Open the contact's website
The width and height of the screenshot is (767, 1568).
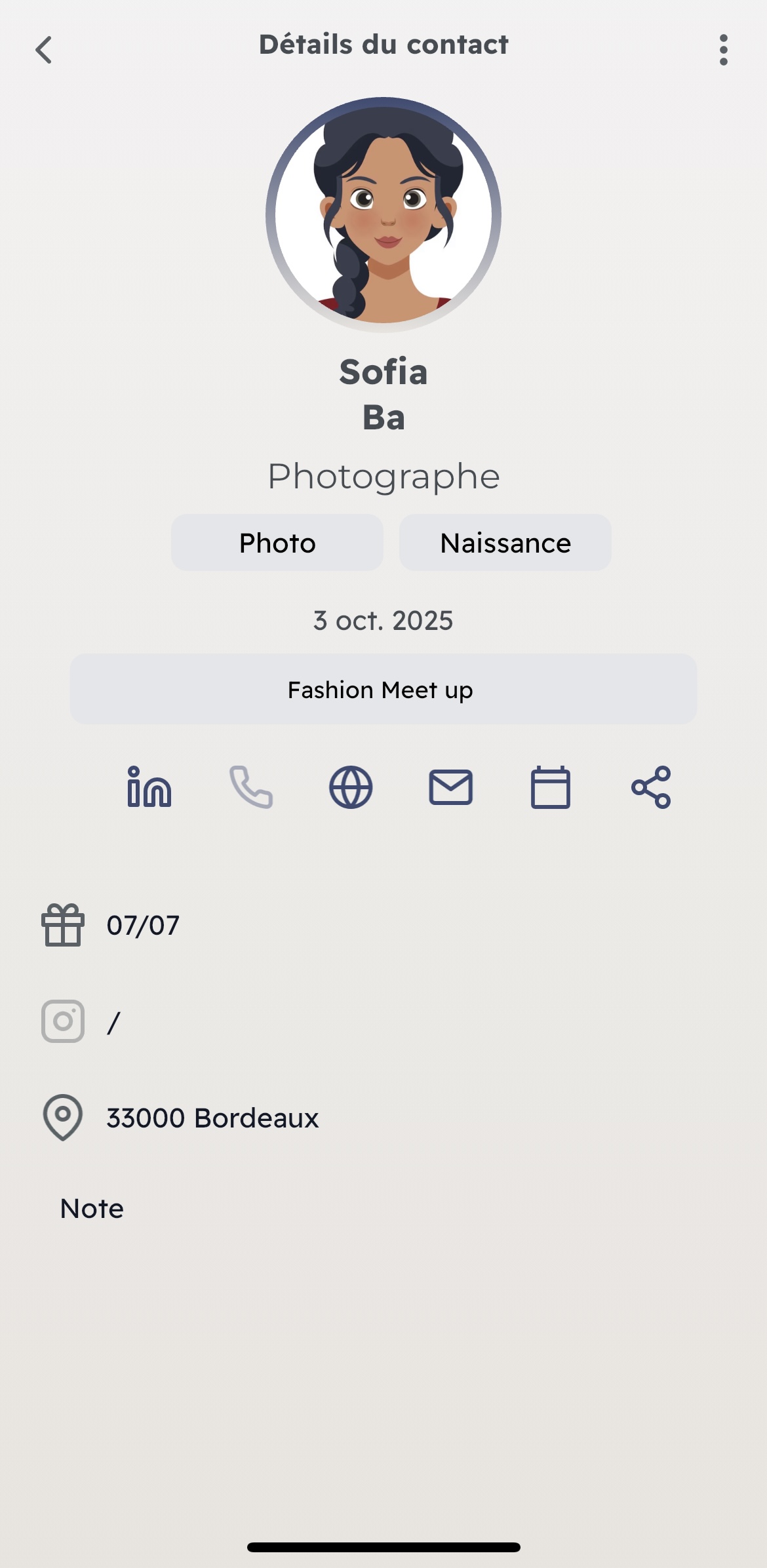(x=350, y=789)
